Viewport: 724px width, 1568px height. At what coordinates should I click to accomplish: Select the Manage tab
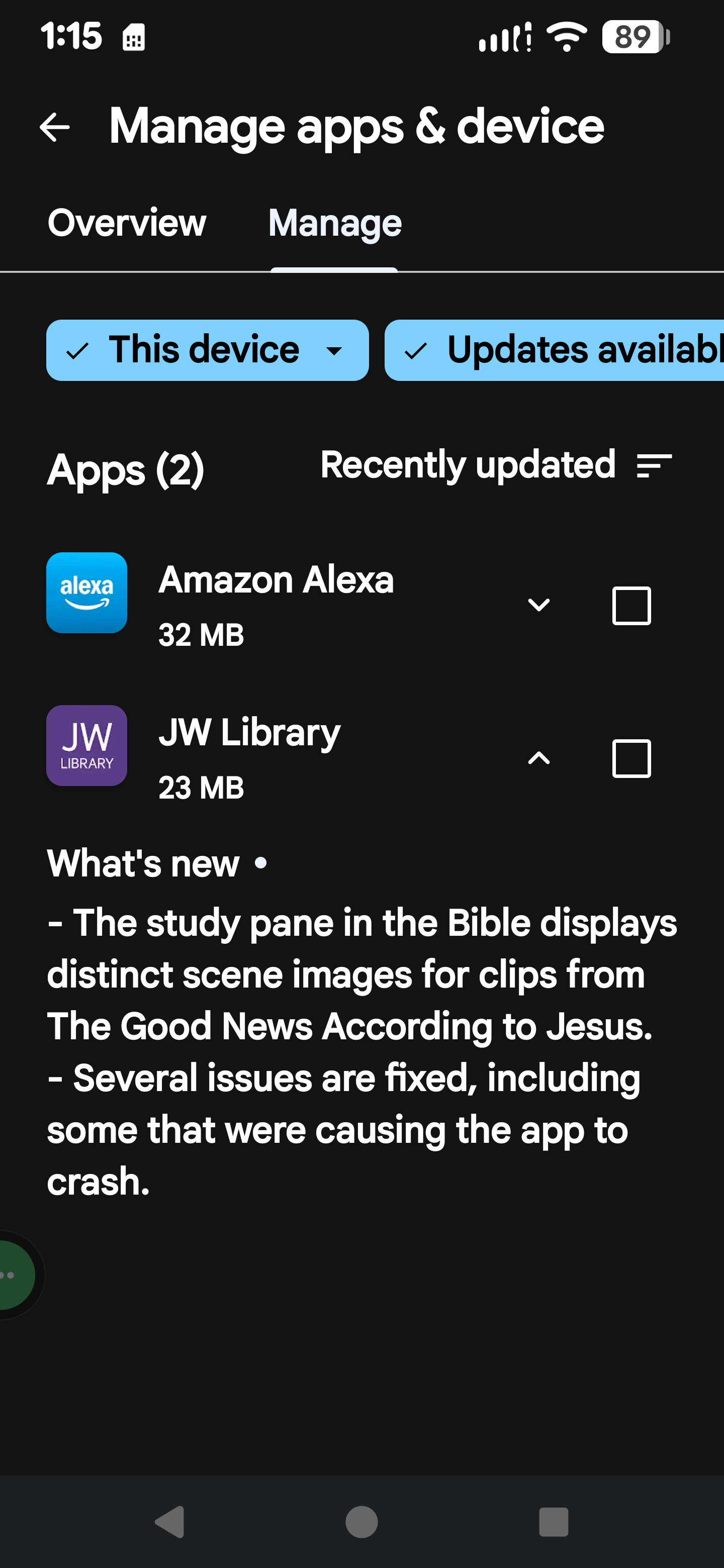point(334,223)
